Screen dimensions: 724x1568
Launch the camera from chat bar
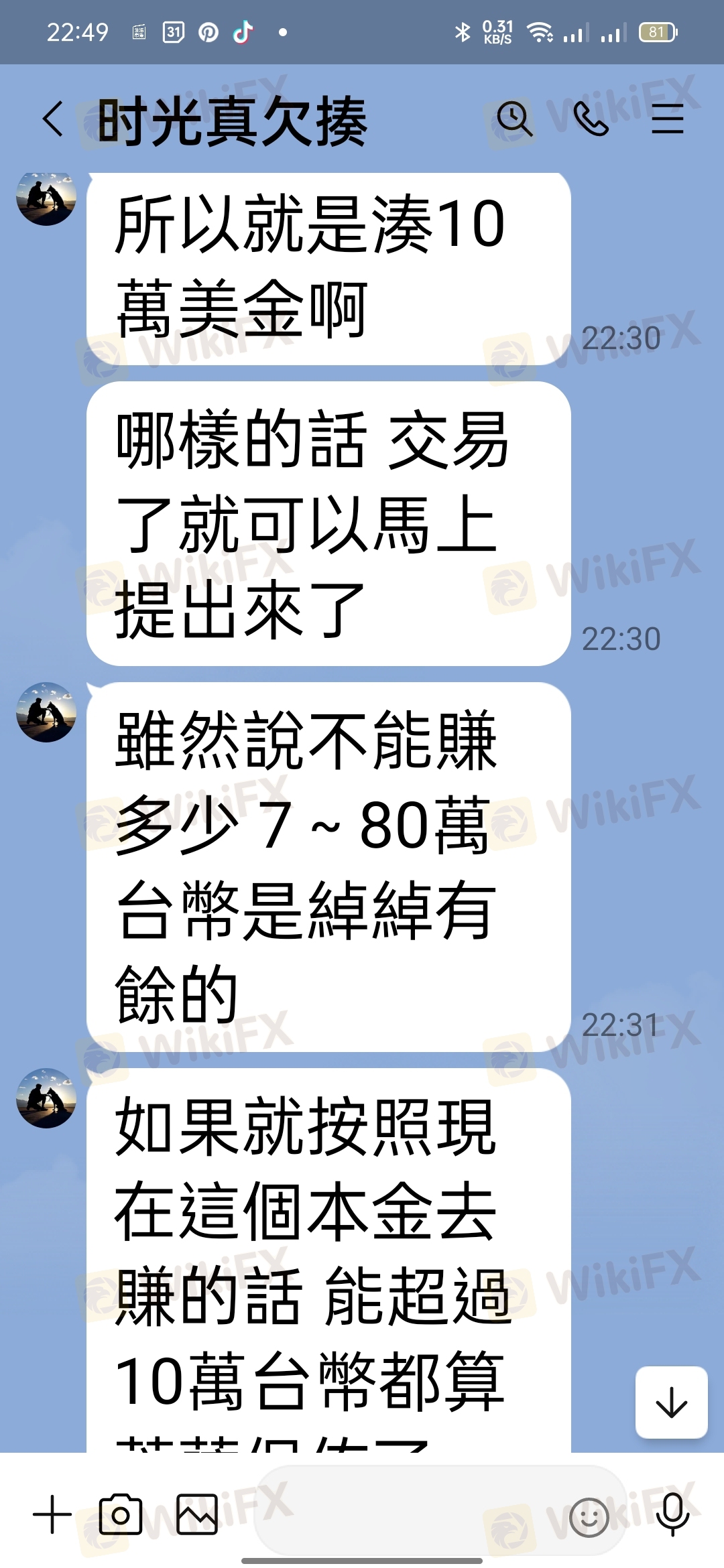[x=121, y=1514]
